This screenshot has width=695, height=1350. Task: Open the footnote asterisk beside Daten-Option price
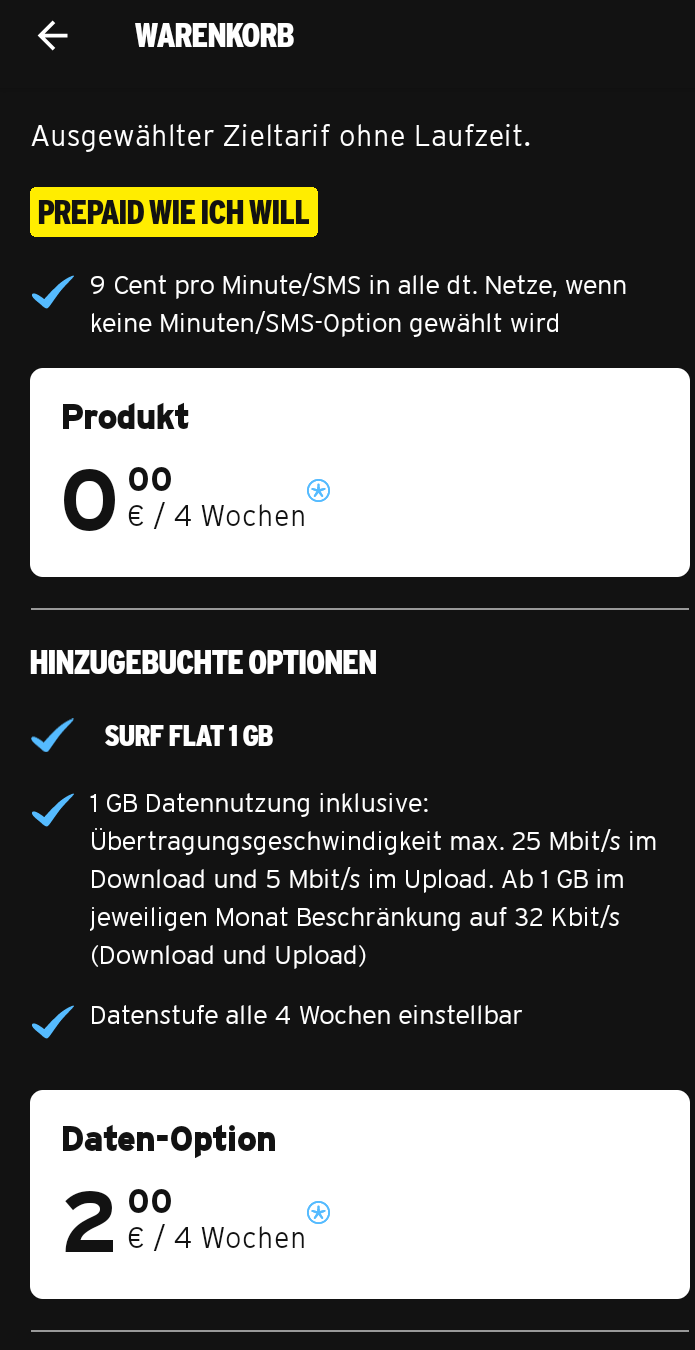tap(318, 1212)
